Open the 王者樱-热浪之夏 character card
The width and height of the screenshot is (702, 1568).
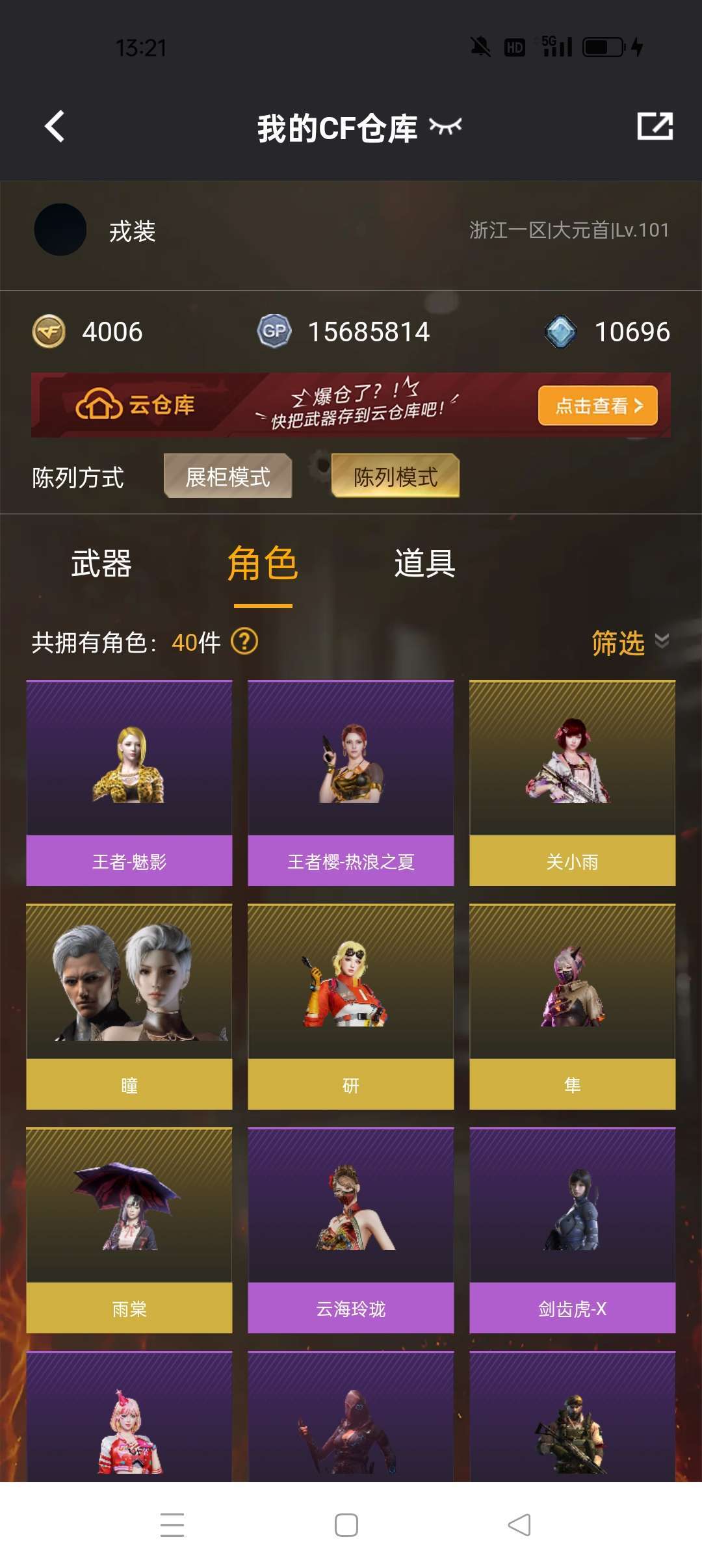pyautogui.click(x=351, y=783)
